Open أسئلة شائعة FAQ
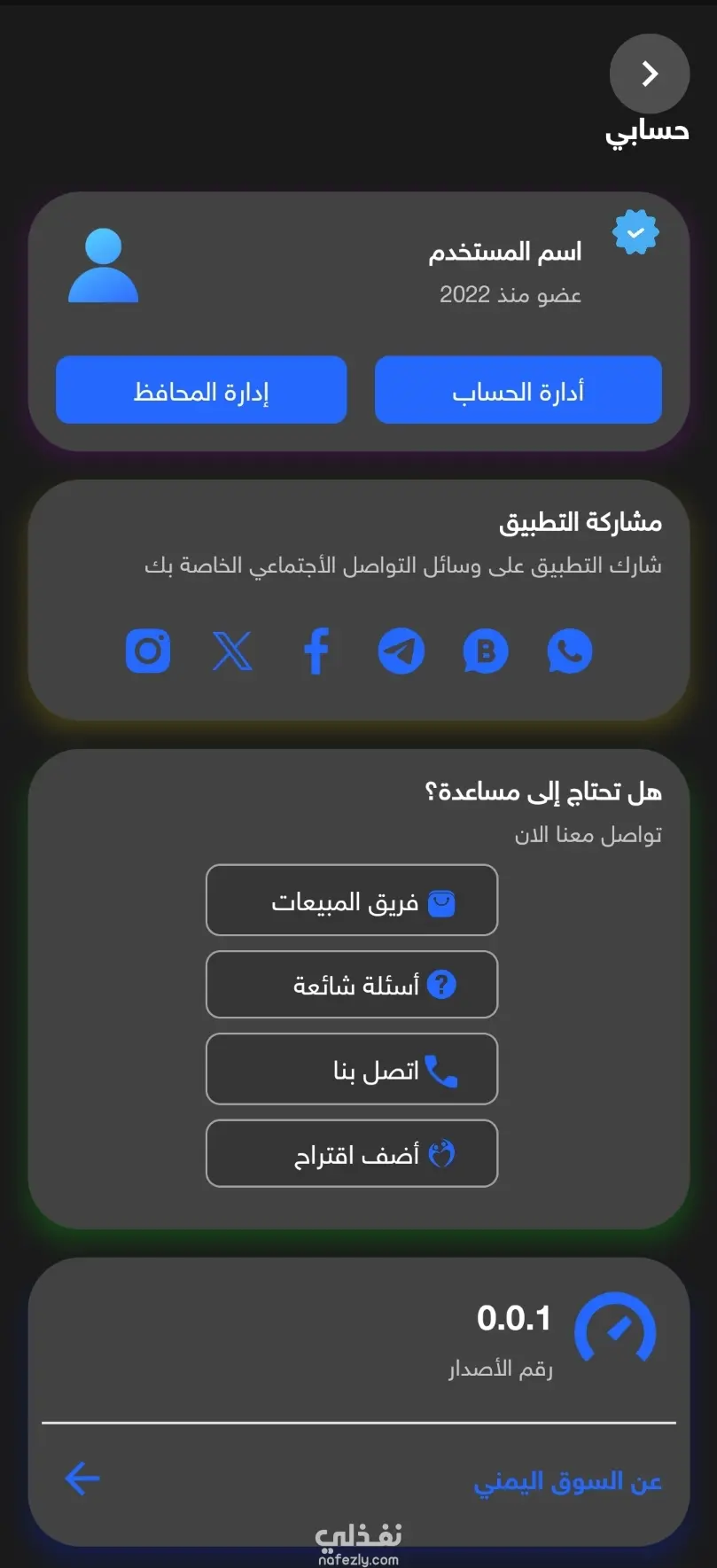717x1568 pixels. point(352,985)
